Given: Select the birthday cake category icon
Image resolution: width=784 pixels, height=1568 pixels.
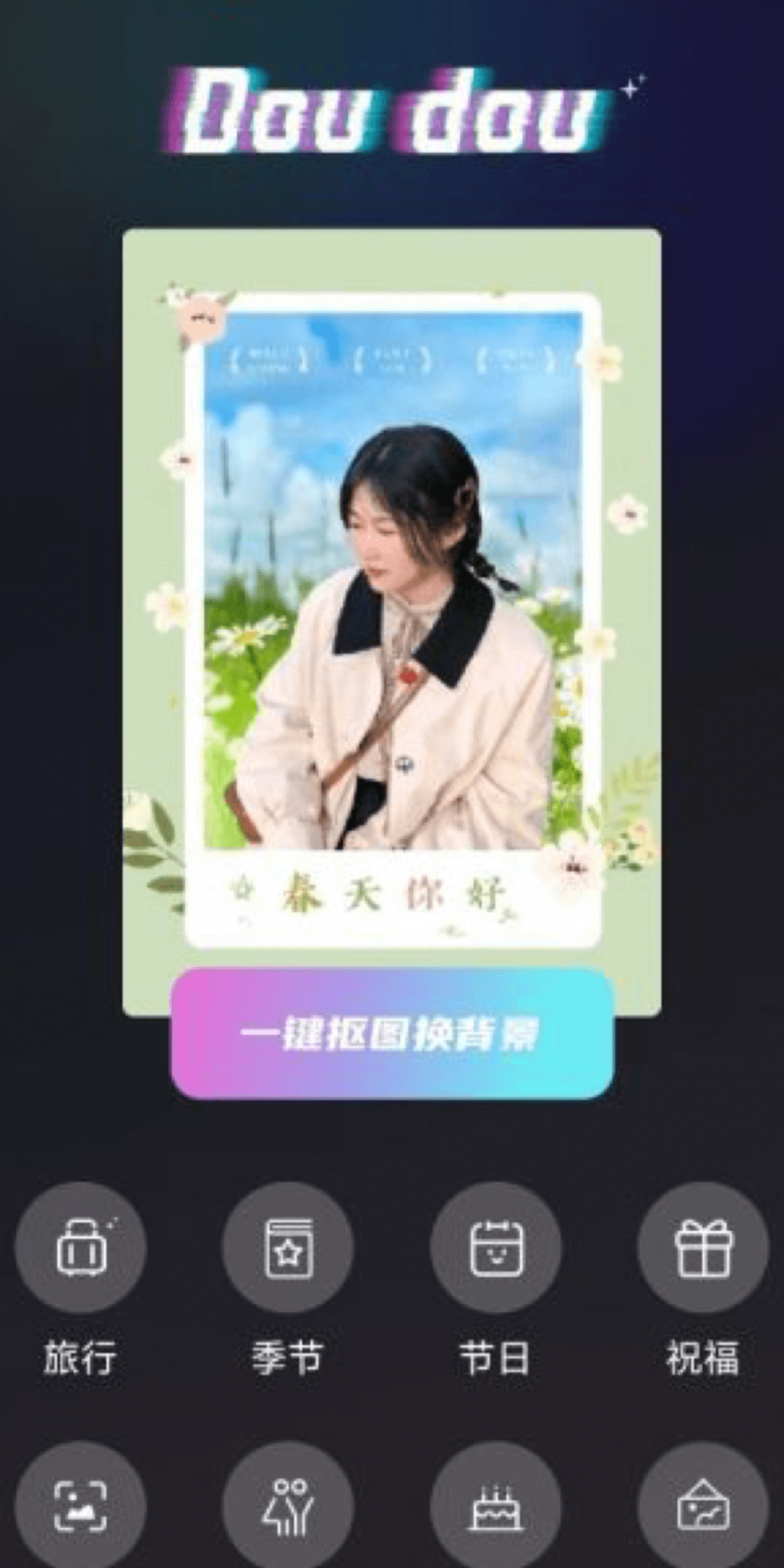Looking at the screenshot, I should [x=496, y=1505].
